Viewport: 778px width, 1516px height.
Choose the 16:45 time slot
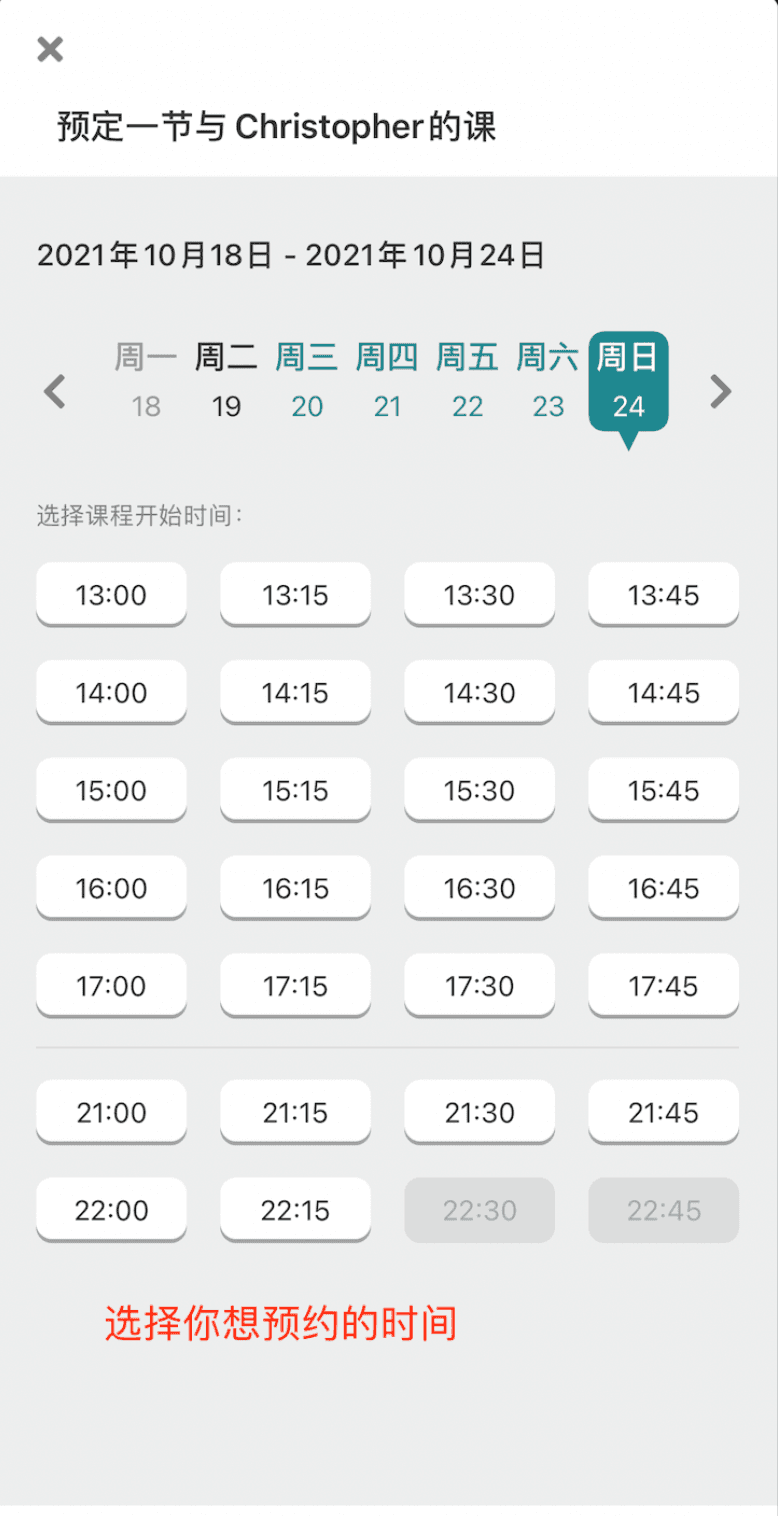coord(663,888)
